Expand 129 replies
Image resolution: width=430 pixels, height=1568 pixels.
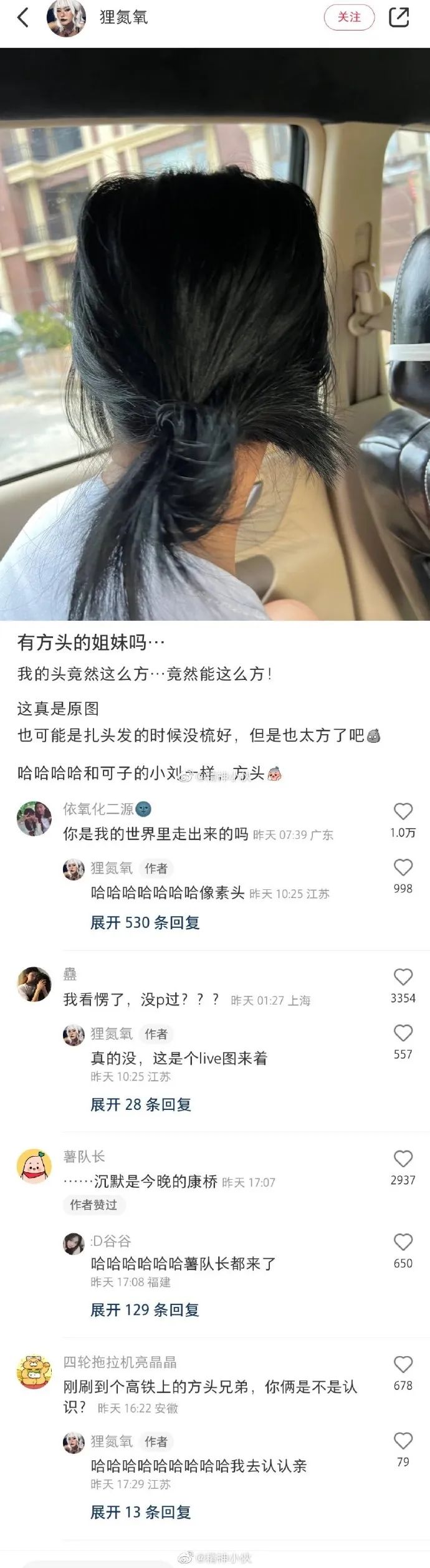[x=145, y=1310]
